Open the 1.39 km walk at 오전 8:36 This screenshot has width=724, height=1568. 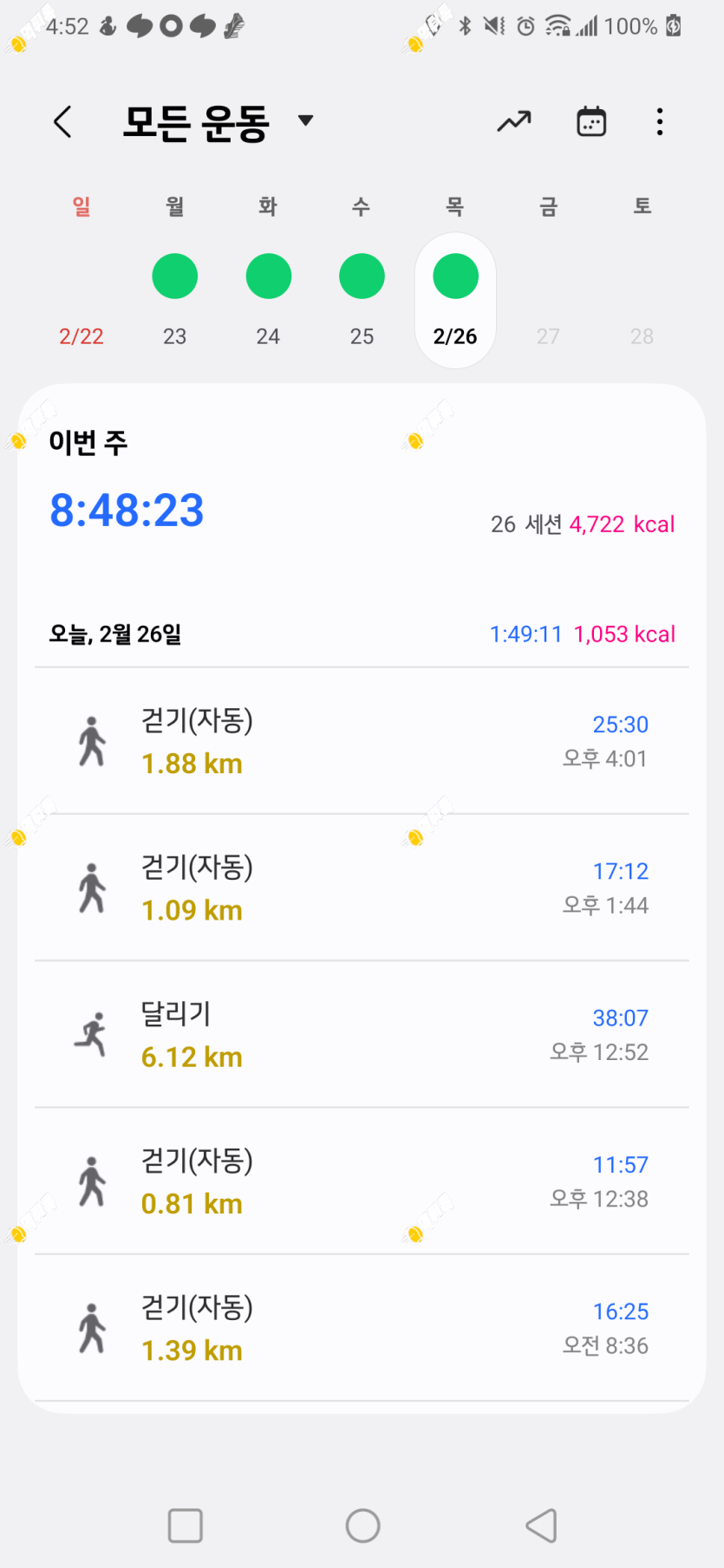click(362, 1327)
